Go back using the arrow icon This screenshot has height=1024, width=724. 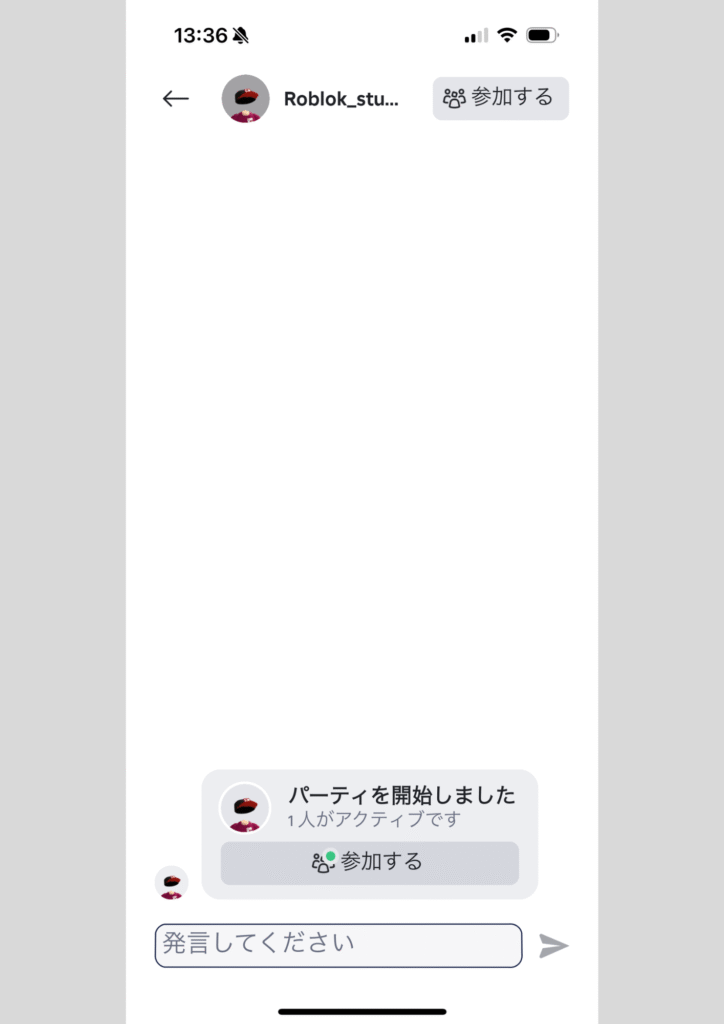pyautogui.click(x=176, y=98)
